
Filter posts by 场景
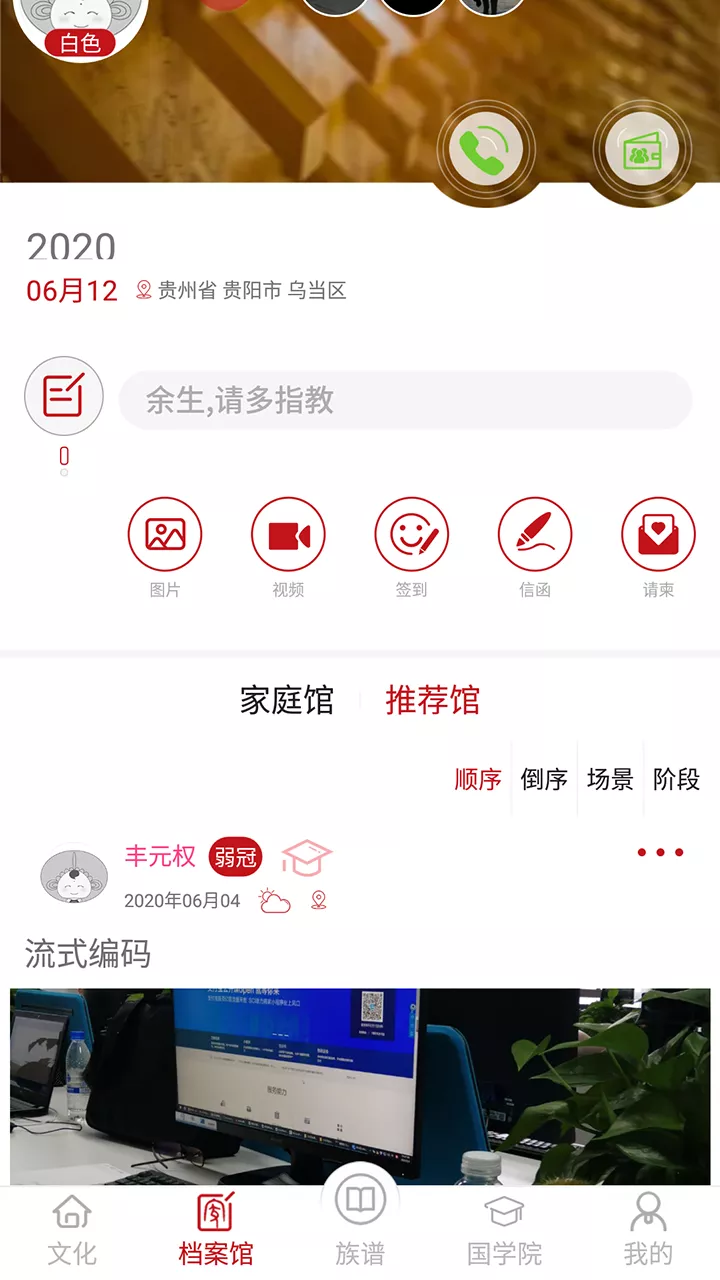click(610, 779)
